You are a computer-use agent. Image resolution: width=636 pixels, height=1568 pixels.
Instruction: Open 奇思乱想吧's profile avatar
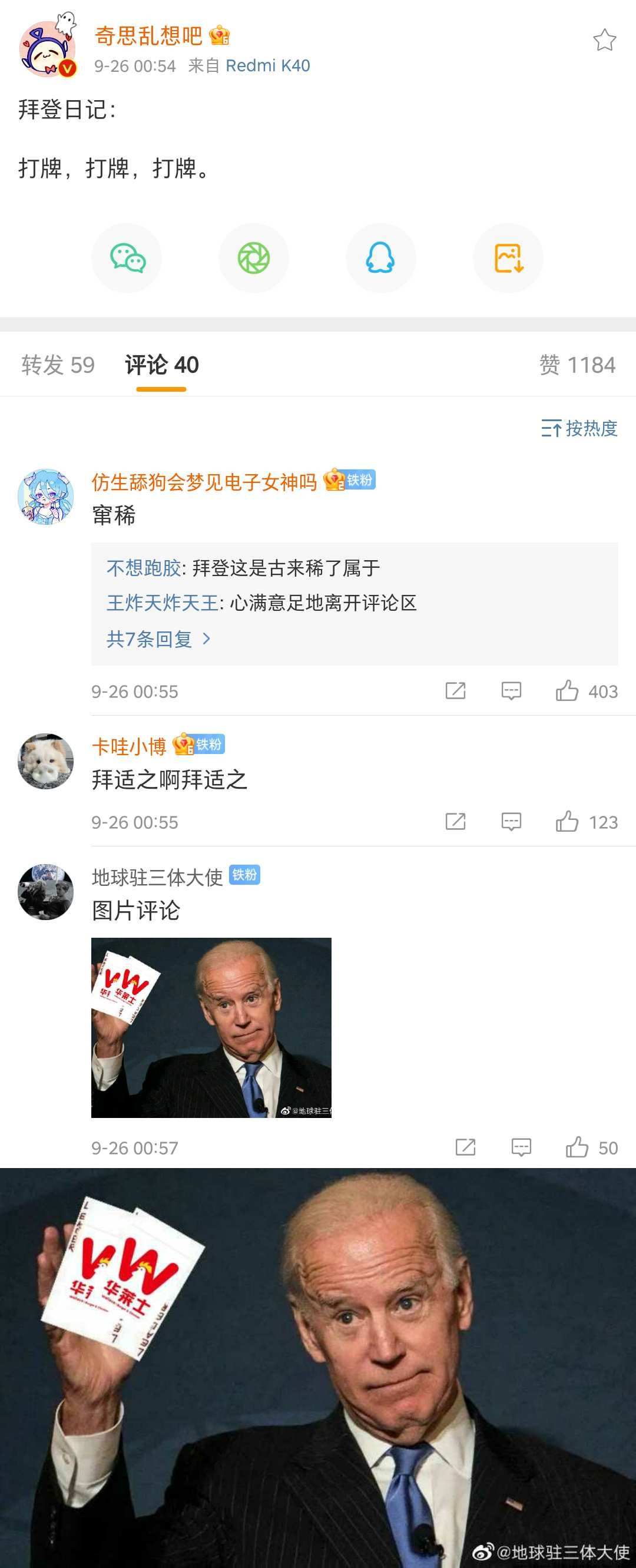(48, 49)
